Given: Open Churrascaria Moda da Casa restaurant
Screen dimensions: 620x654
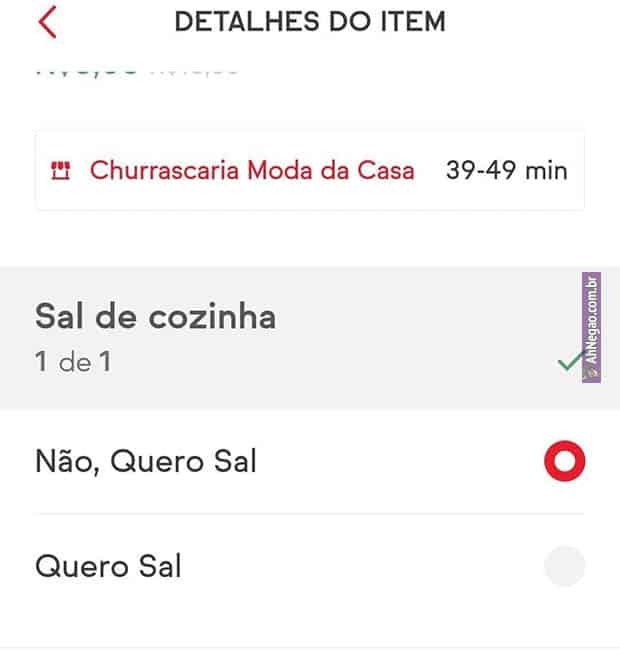Looking at the screenshot, I should (252, 170).
